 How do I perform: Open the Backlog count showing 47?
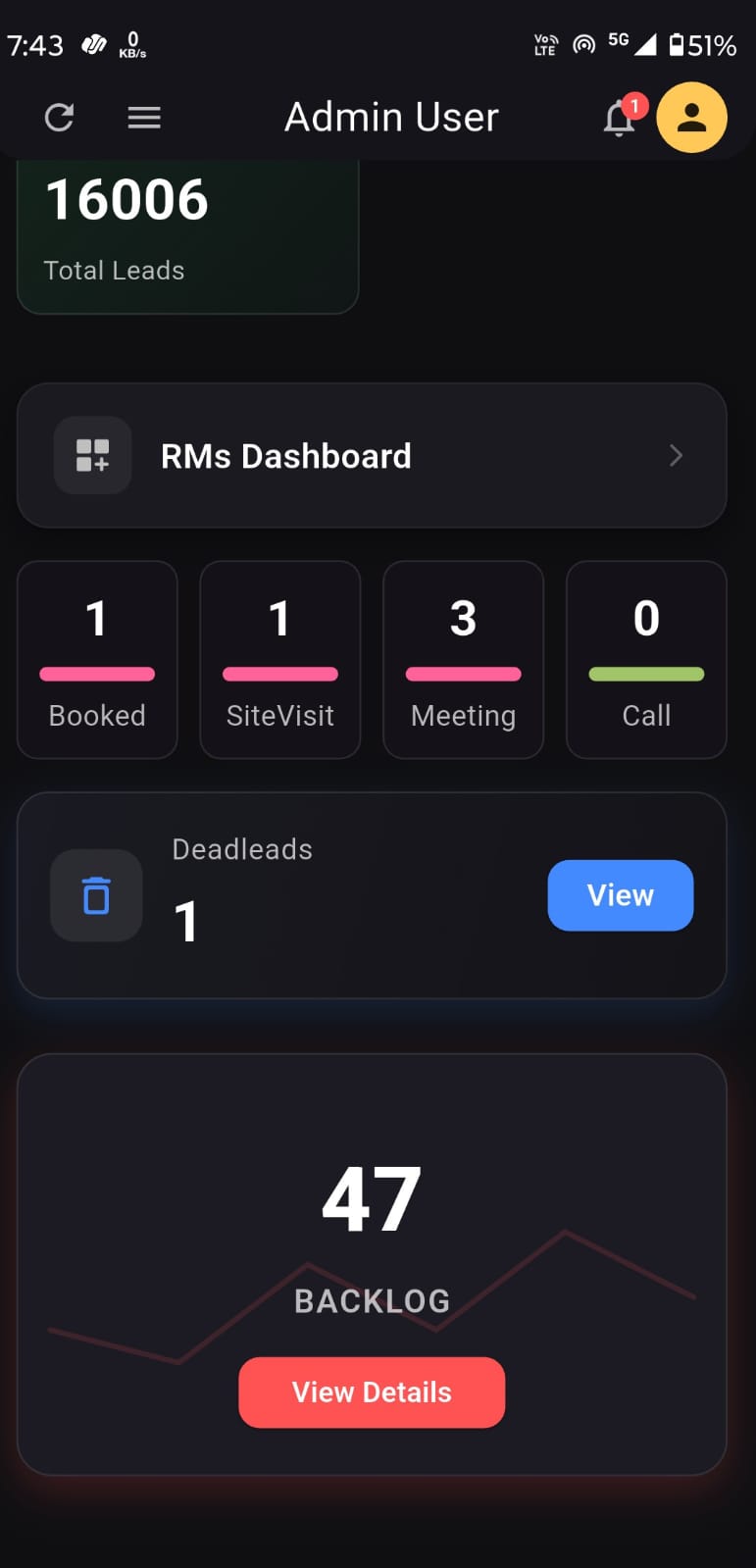[371, 1194]
